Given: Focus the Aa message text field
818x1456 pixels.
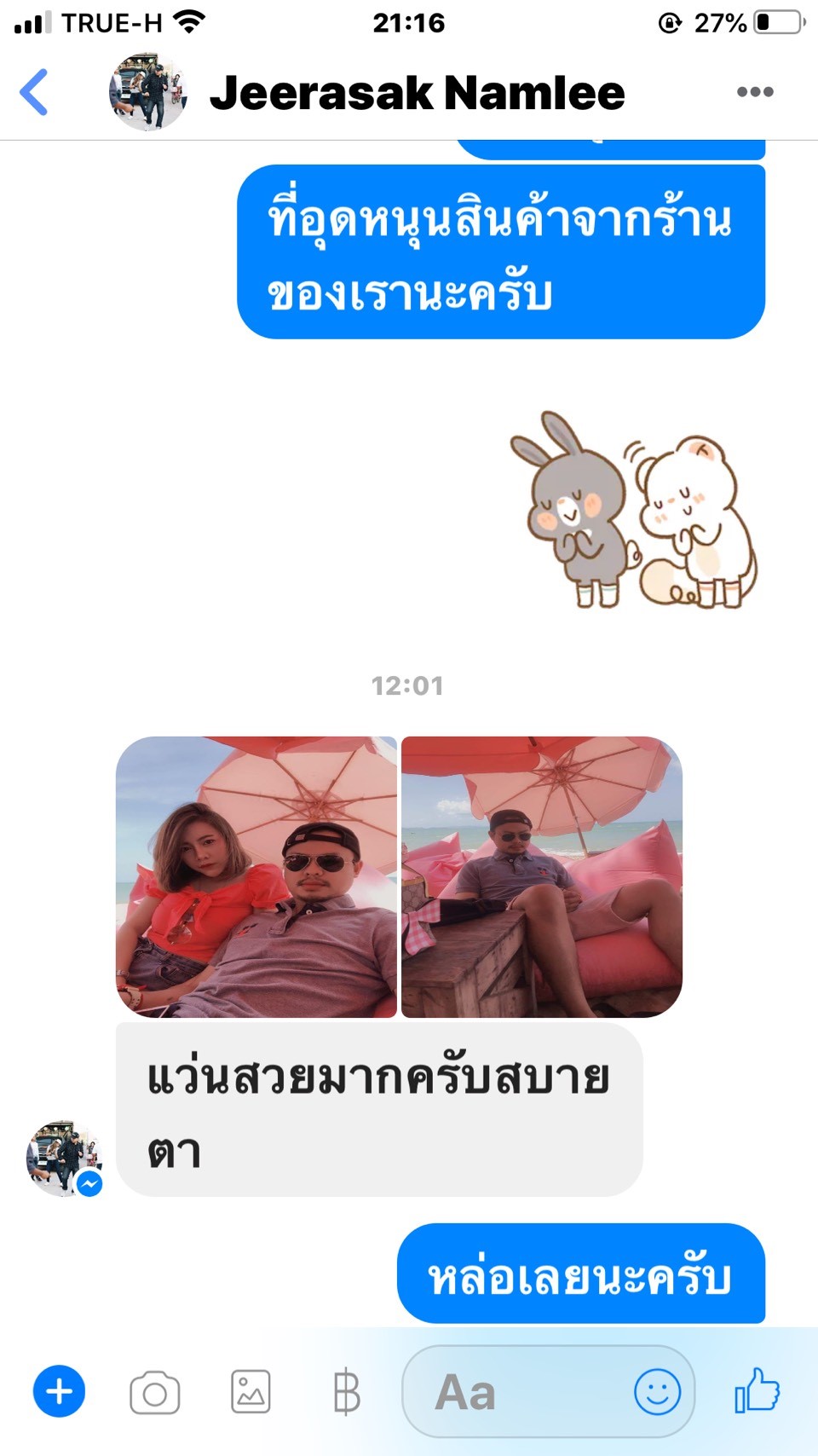Looking at the screenshot, I should 511,1391.
